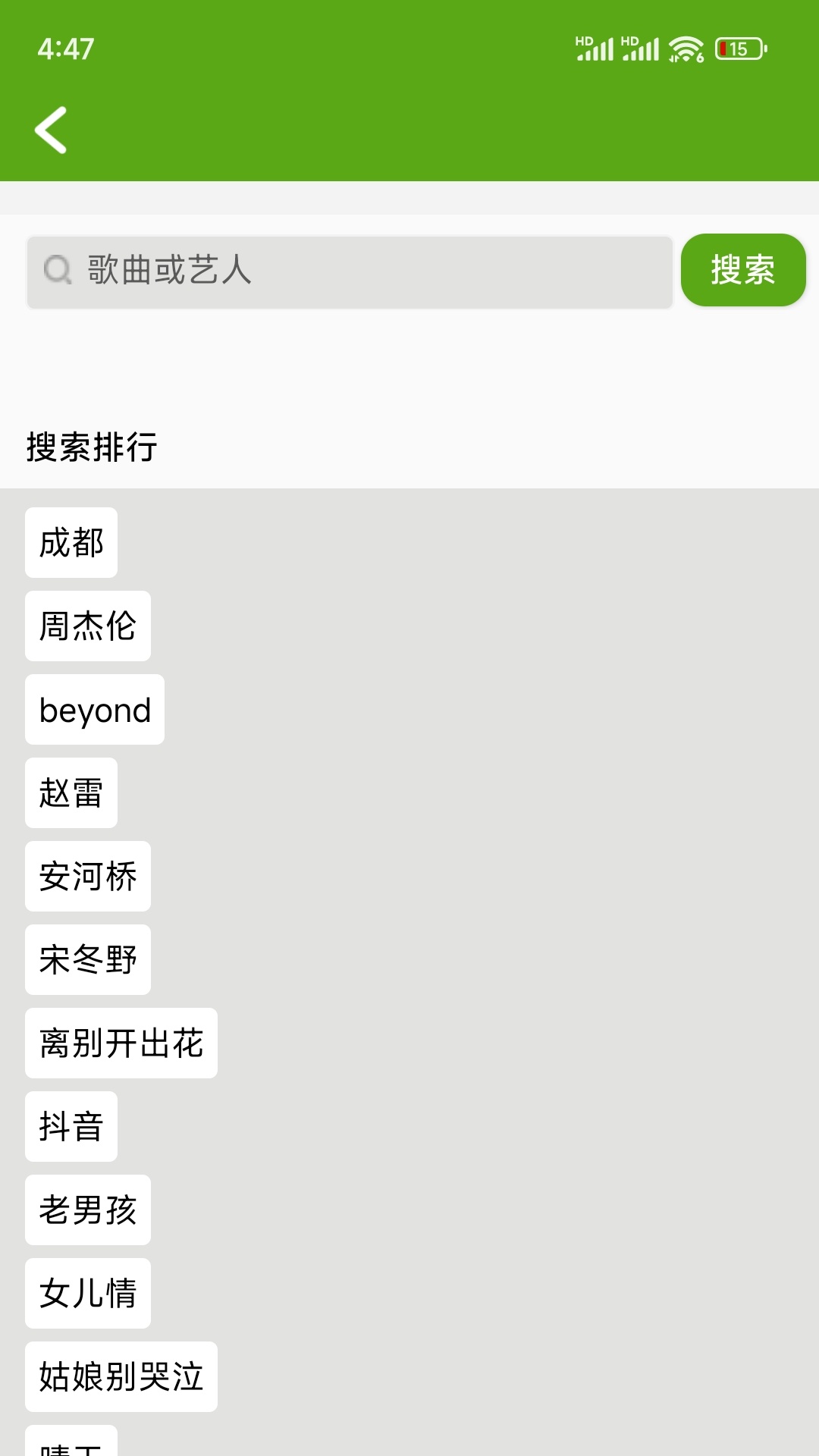The image size is (819, 1456).
Task: Pick the 赵雷 search chip
Action: click(71, 793)
